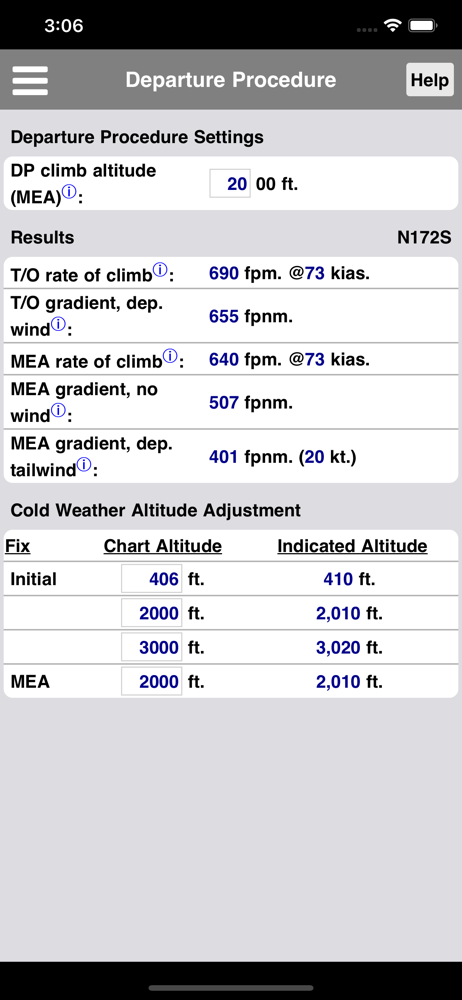Show info for T/O rate of climb
This screenshot has width=462, height=1000.
(160, 270)
